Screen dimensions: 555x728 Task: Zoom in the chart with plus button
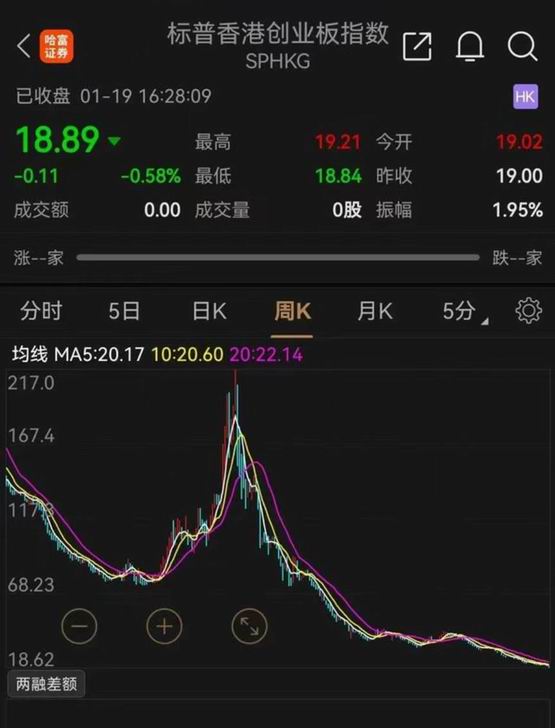(164, 626)
